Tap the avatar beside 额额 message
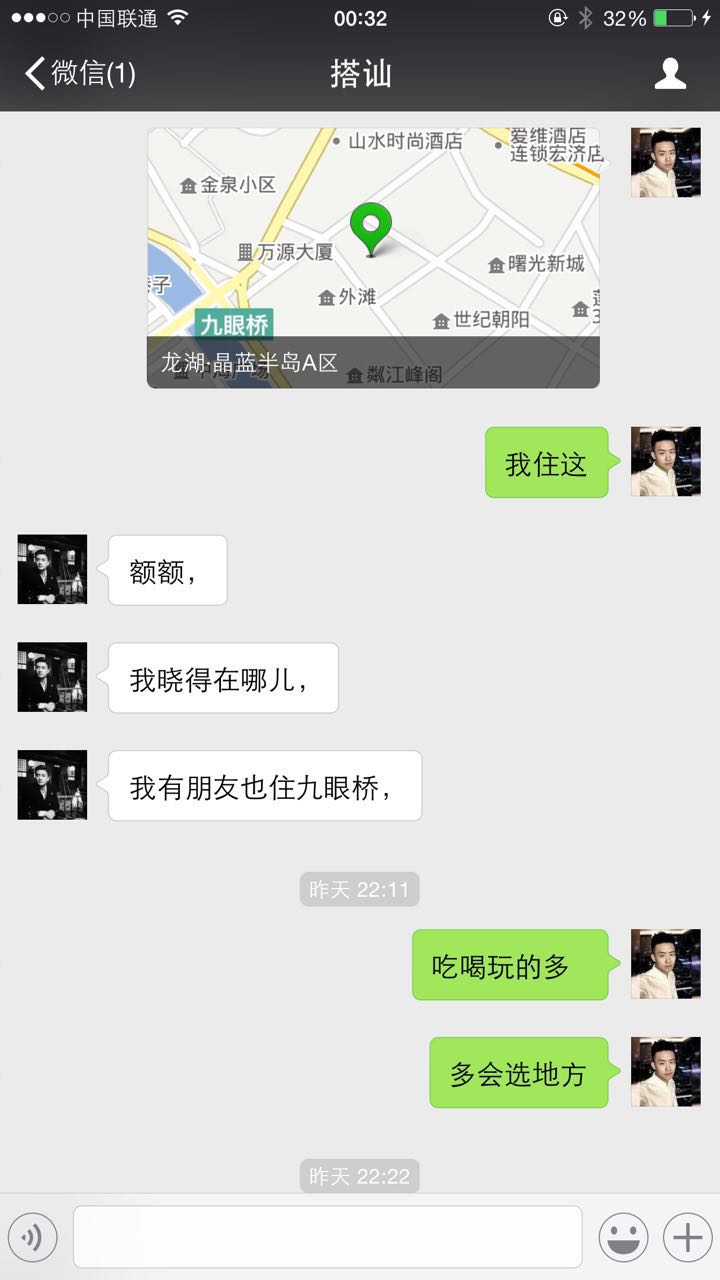 [x=52, y=570]
